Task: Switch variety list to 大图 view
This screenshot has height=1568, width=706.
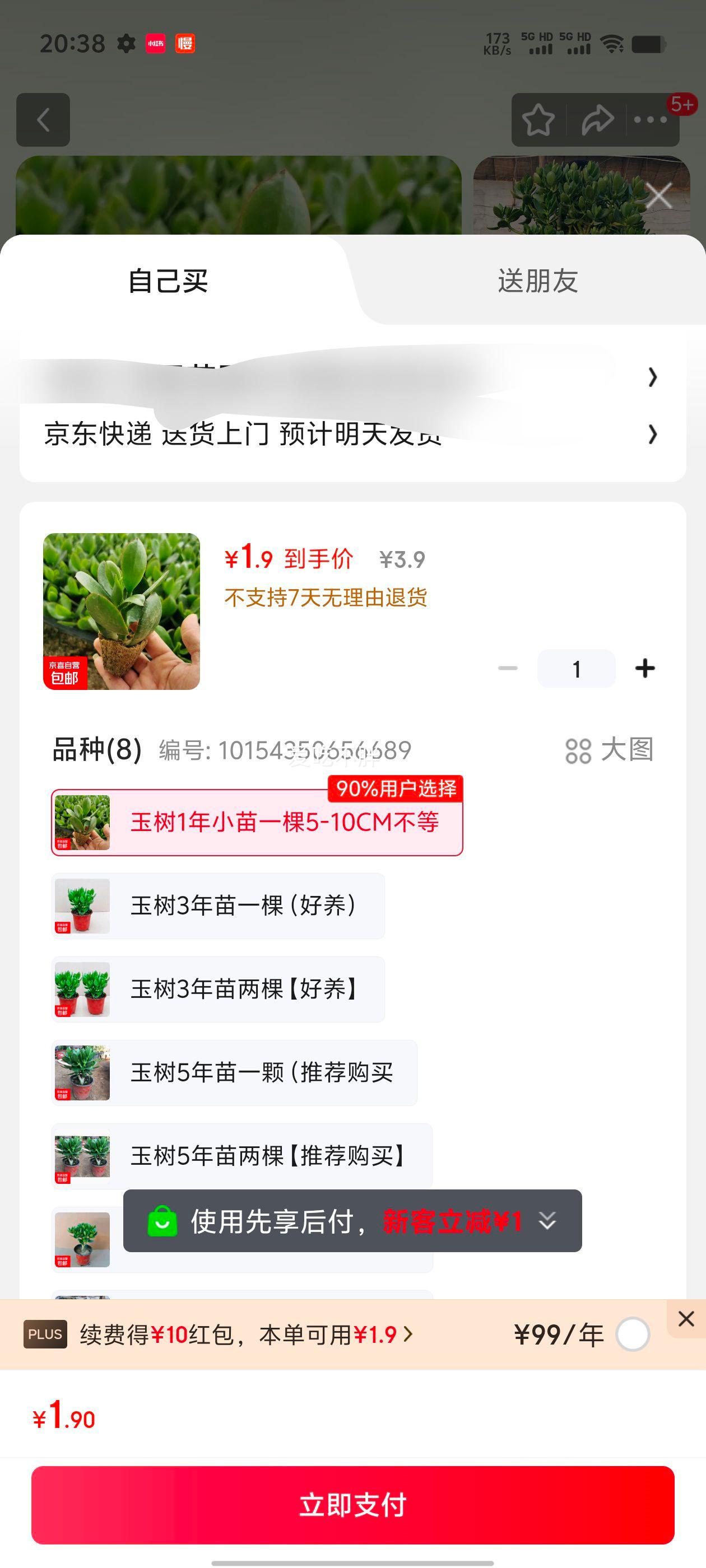Action: (x=610, y=750)
